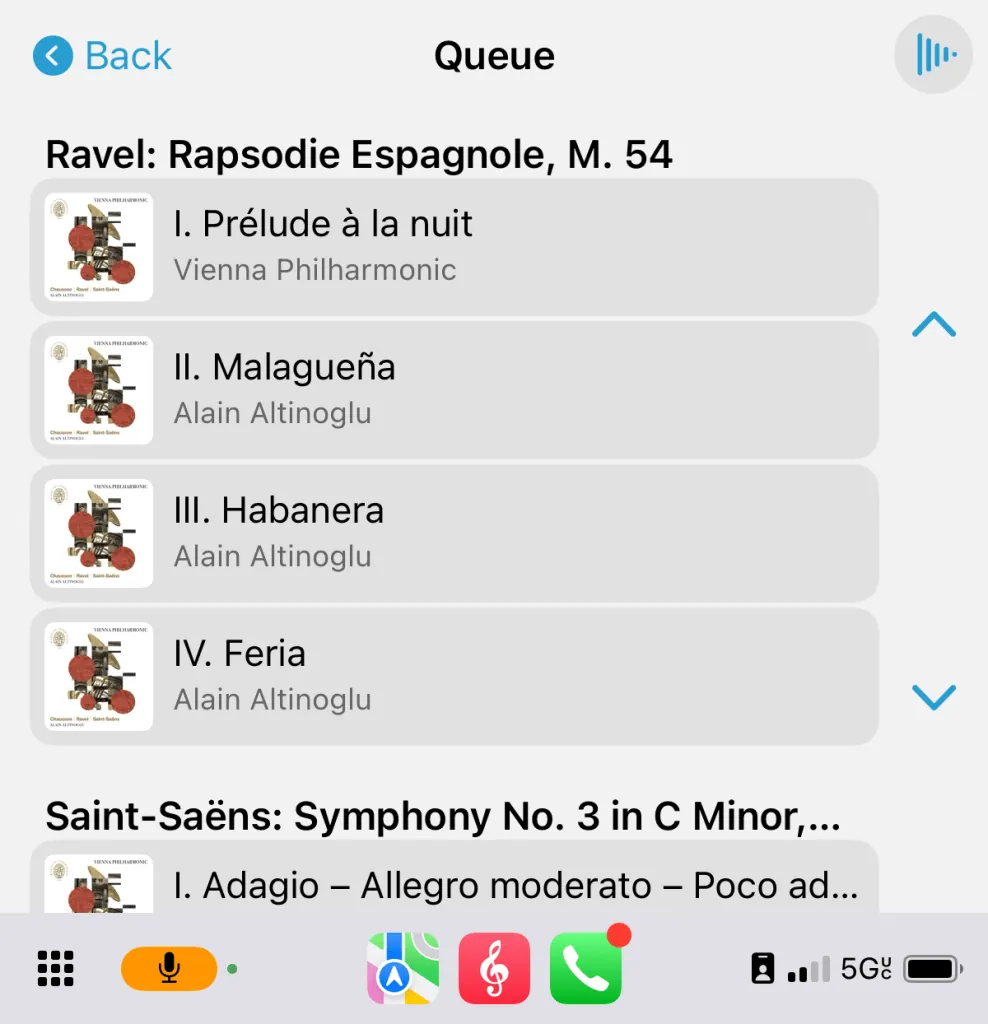Image resolution: width=988 pixels, height=1024 pixels.
Task: Start I. Adagio – Allegro moderato movement
Action: 454,884
